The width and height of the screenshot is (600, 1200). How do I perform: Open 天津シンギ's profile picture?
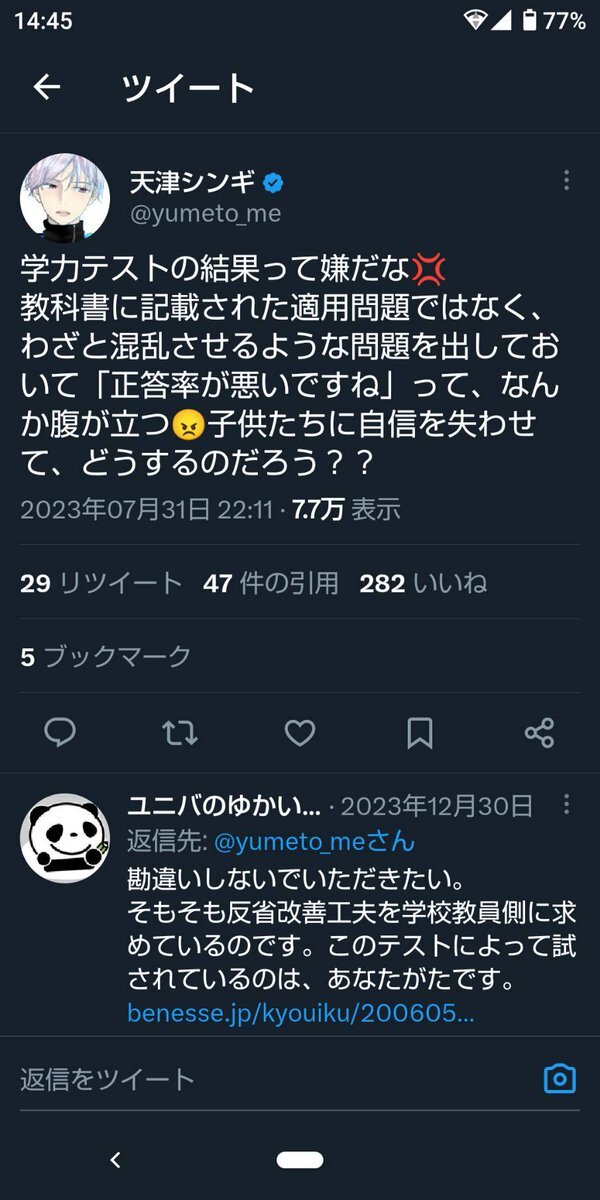65,198
